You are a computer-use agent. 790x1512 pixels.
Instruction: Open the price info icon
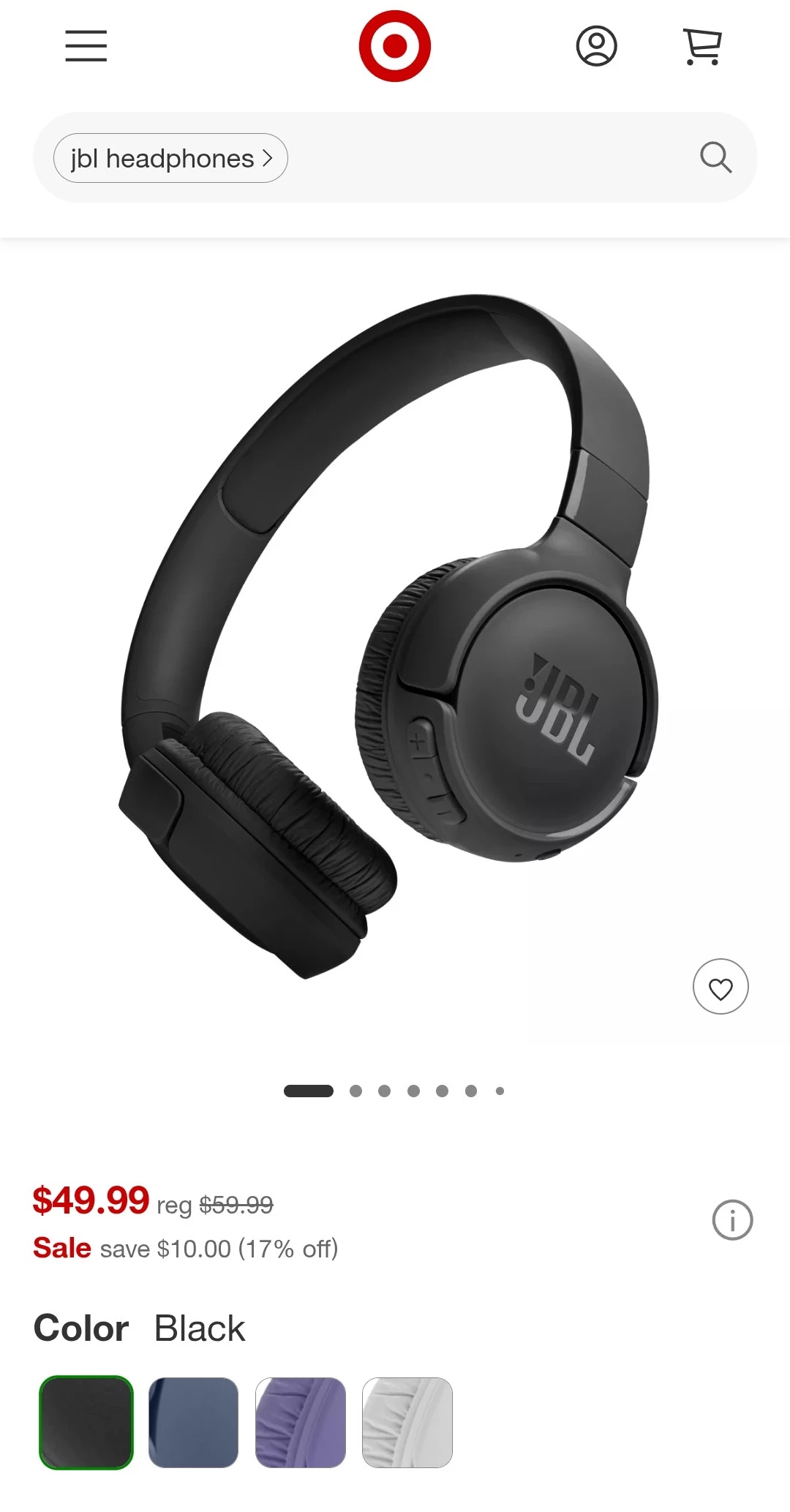pos(732,1220)
